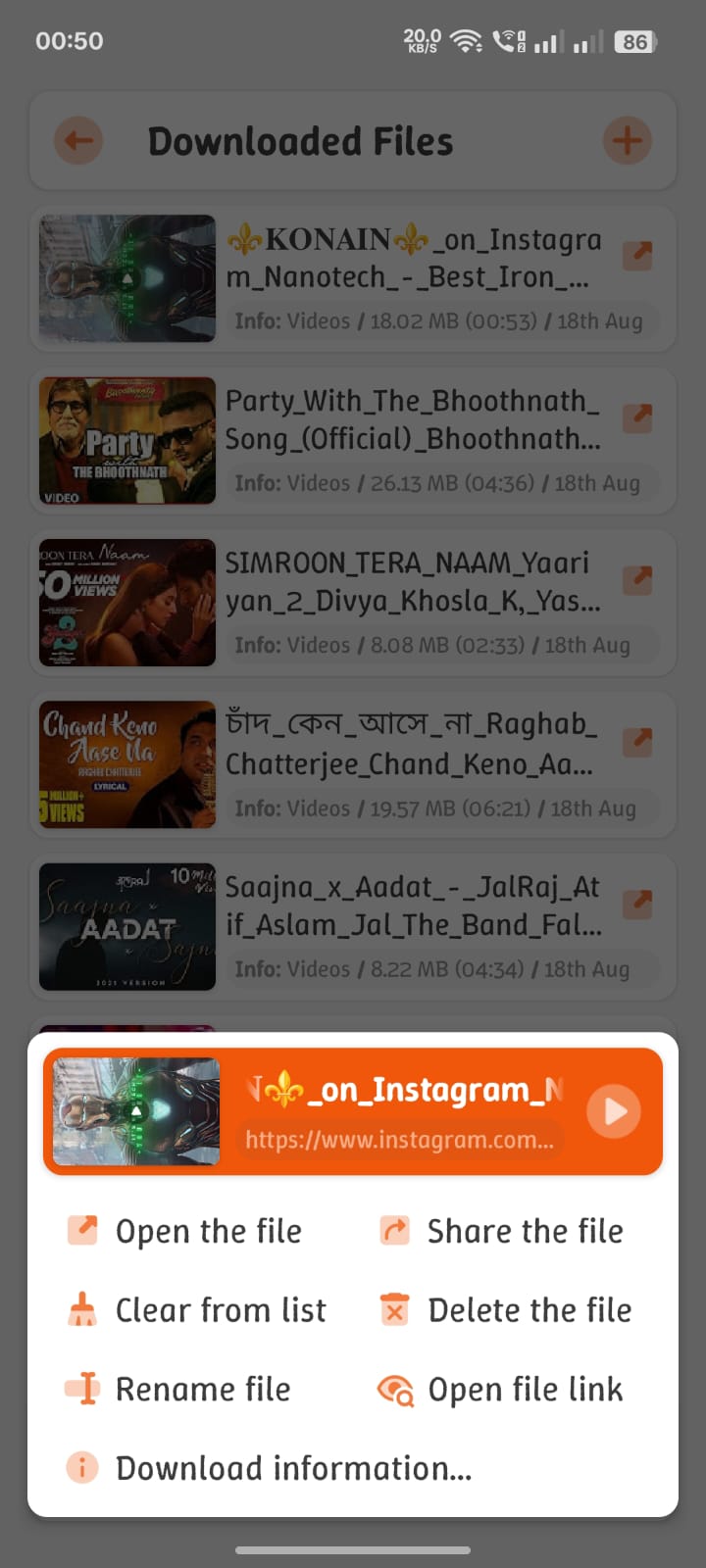Select Open the file

pyautogui.click(x=186, y=1231)
